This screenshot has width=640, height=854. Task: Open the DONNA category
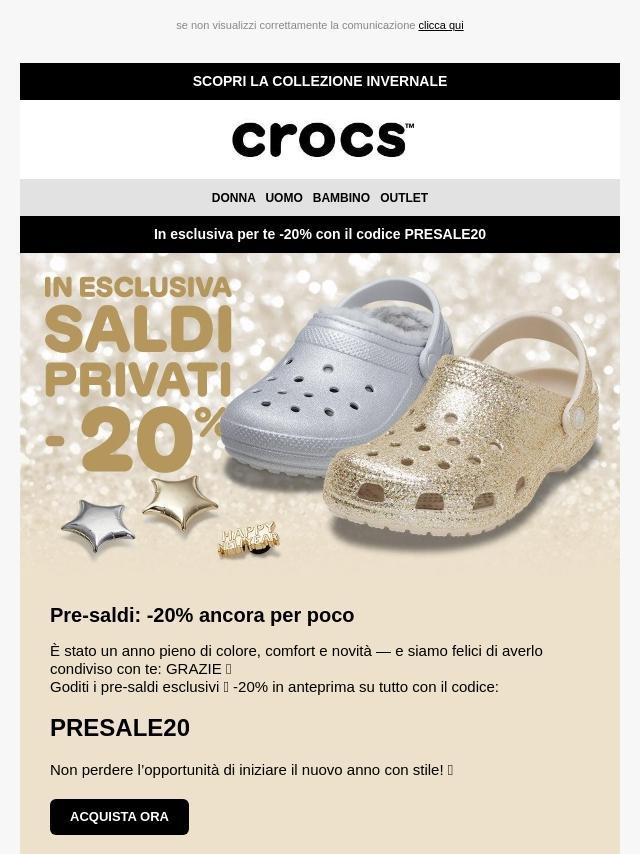(x=233, y=198)
